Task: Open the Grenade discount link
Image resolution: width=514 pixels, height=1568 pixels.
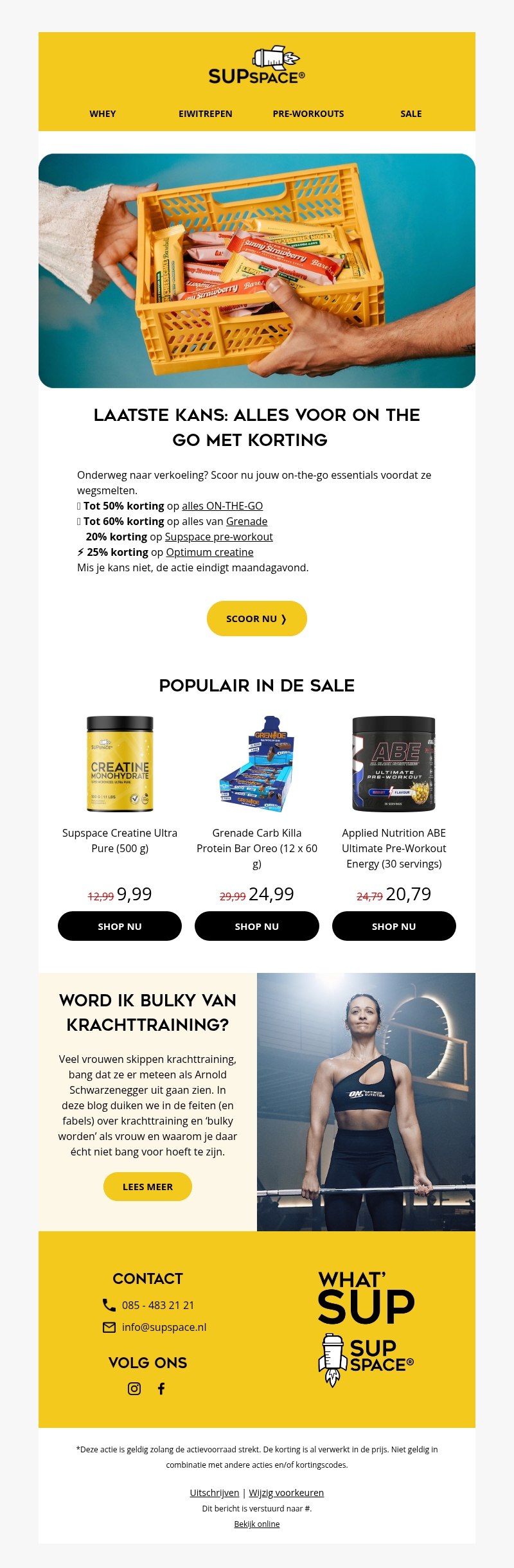Action: pyautogui.click(x=247, y=521)
